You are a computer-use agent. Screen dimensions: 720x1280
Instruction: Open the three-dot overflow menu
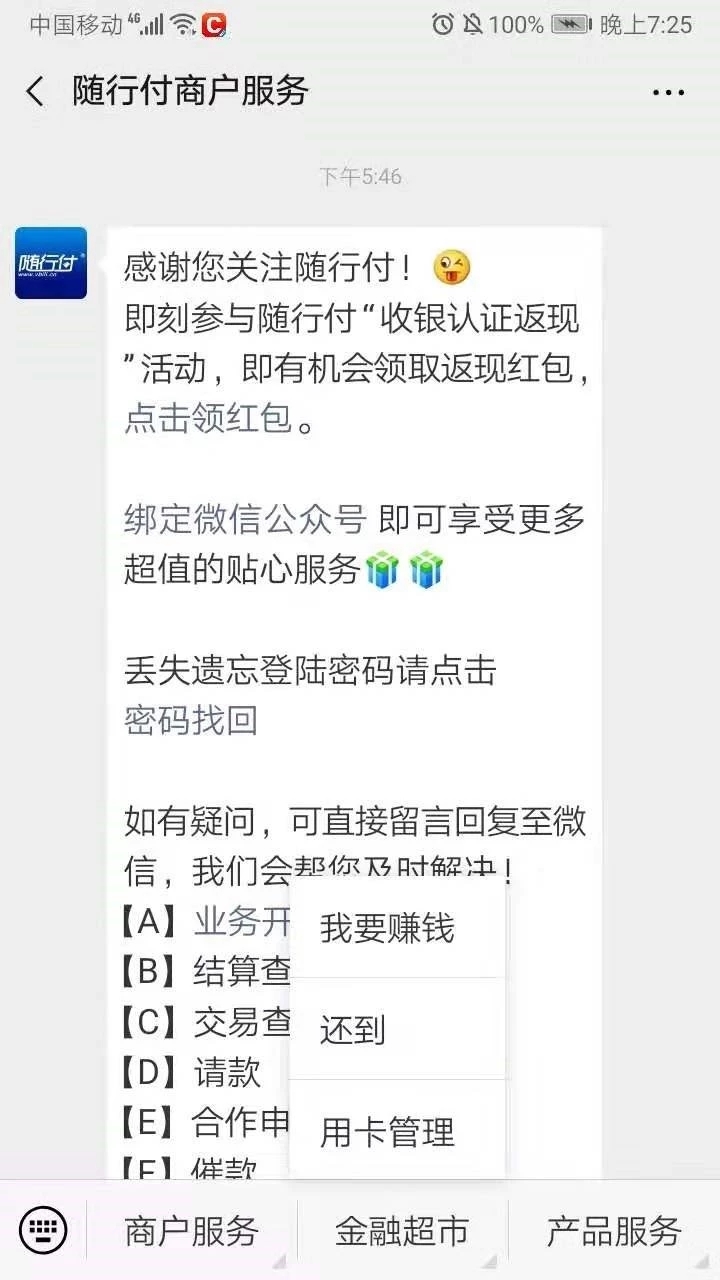pyautogui.click(x=668, y=93)
